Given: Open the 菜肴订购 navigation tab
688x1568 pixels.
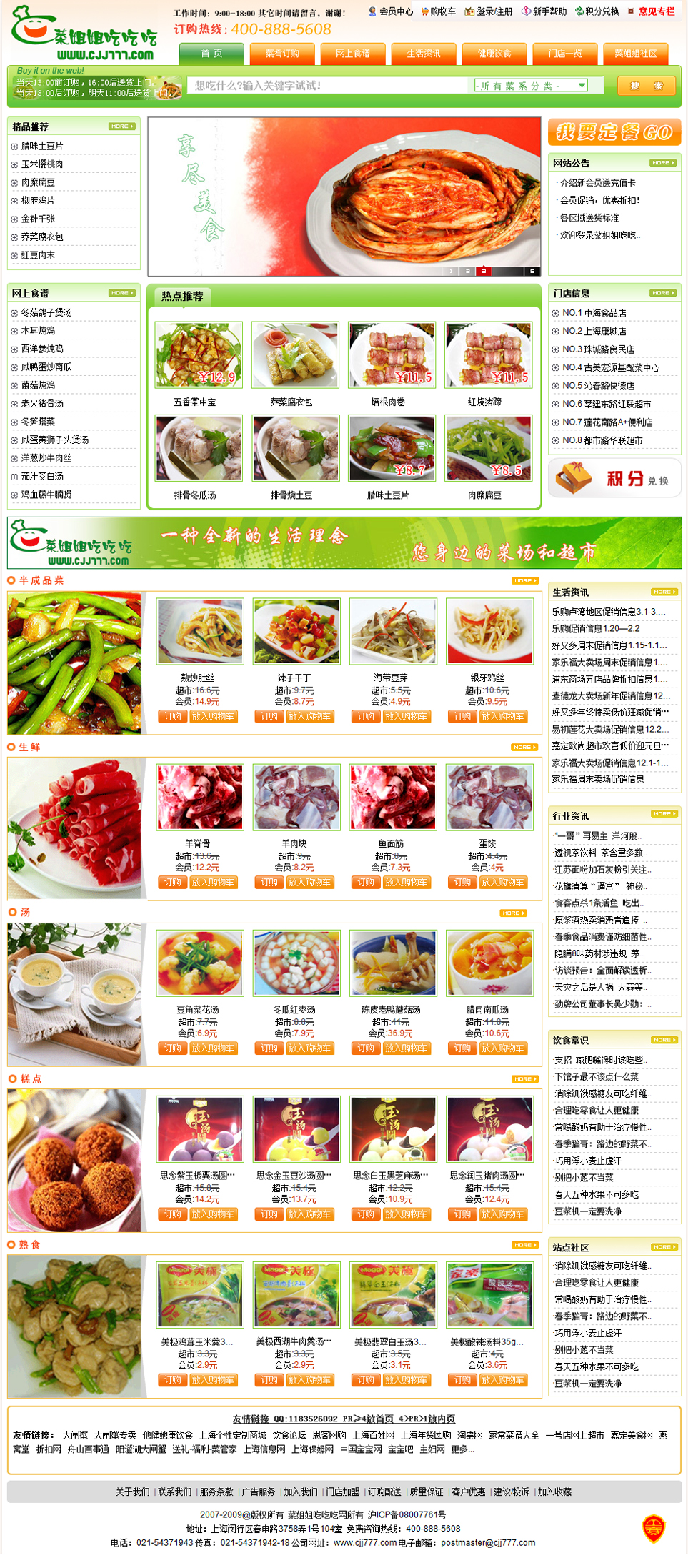Looking at the screenshot, I should (282, 54).
